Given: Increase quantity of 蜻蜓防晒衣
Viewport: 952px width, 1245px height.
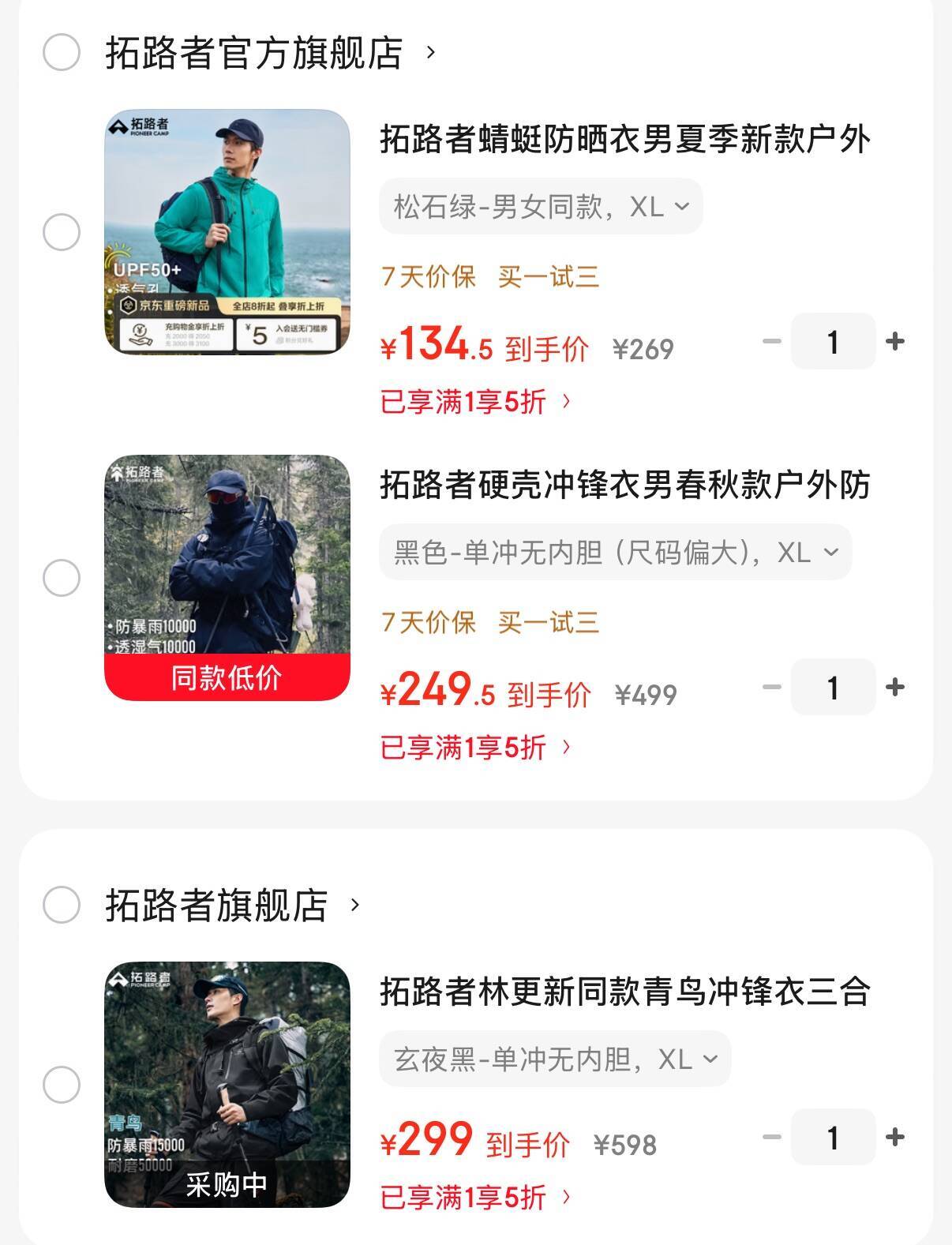Looking at the screenshot, I should point(895,341).
